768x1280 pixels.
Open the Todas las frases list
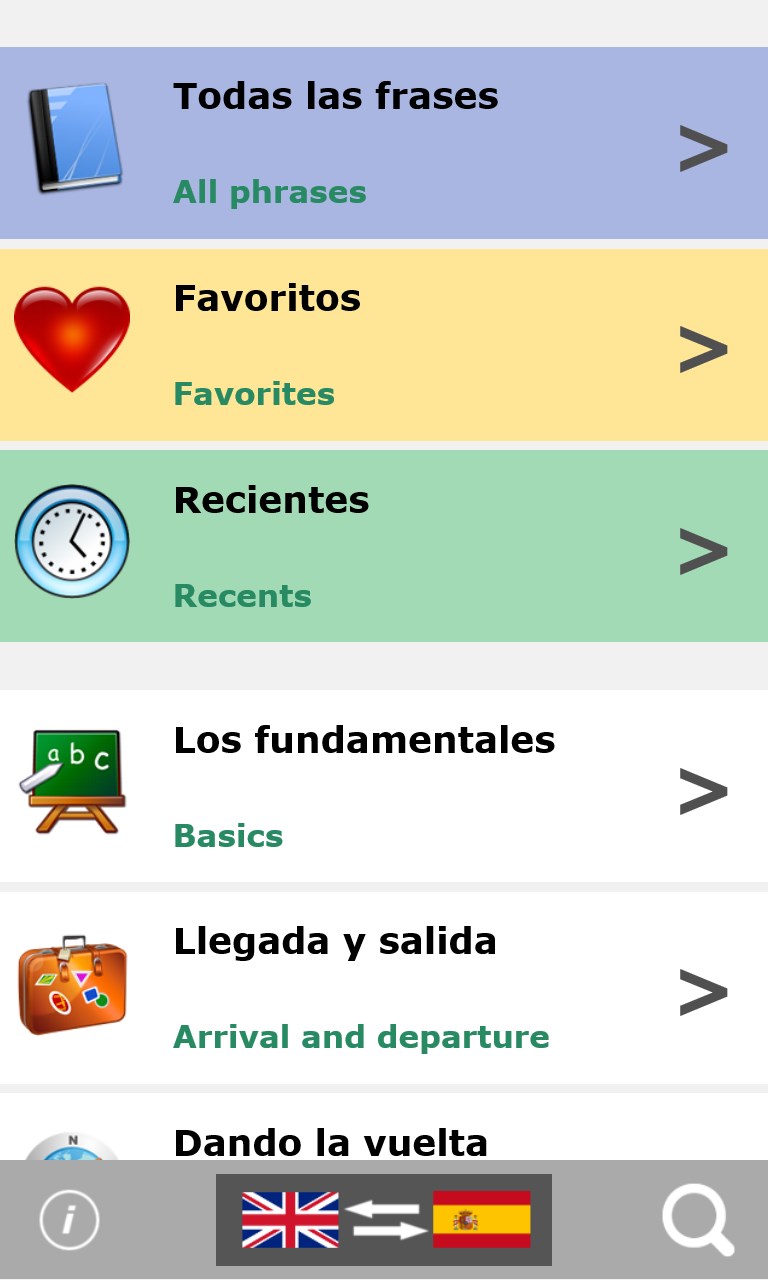click(384, 143)
